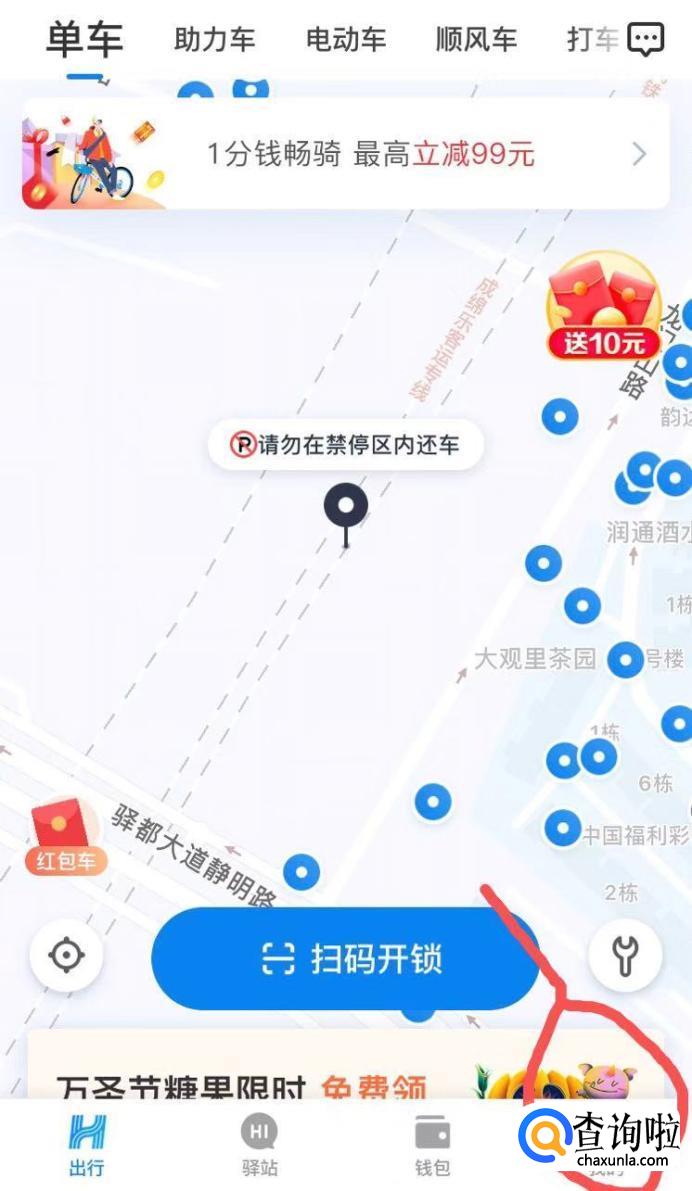Switch to the 顺风车 tab
This screenshot has height=1191, width=692.
coord(476,40)
